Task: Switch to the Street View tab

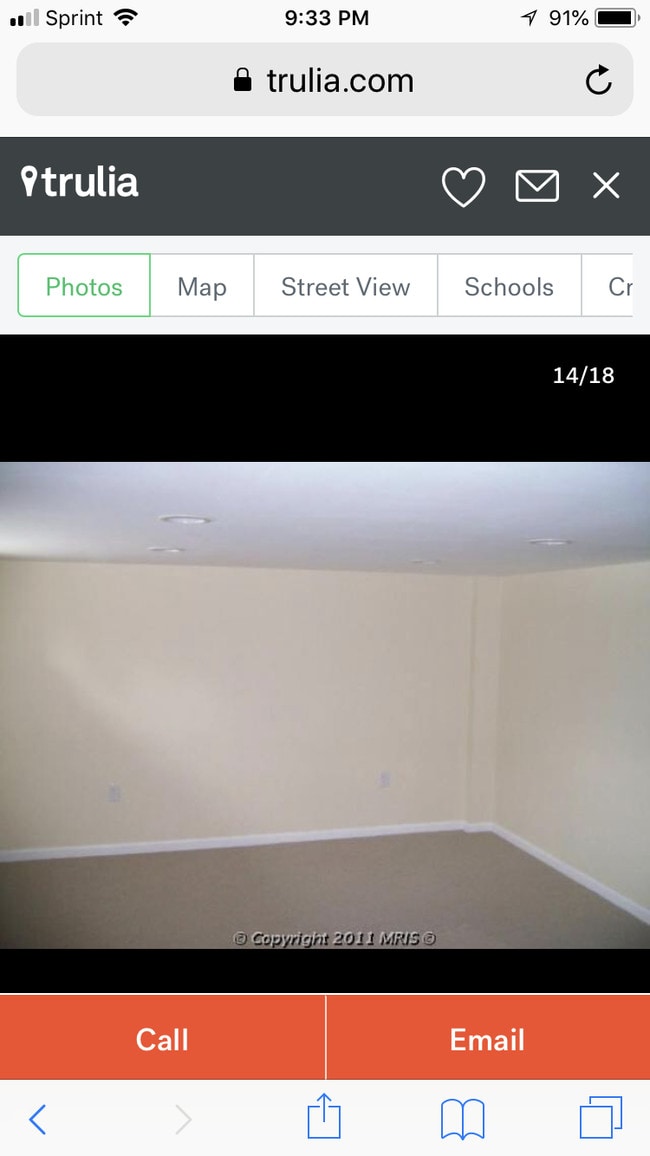Action: 345,287
